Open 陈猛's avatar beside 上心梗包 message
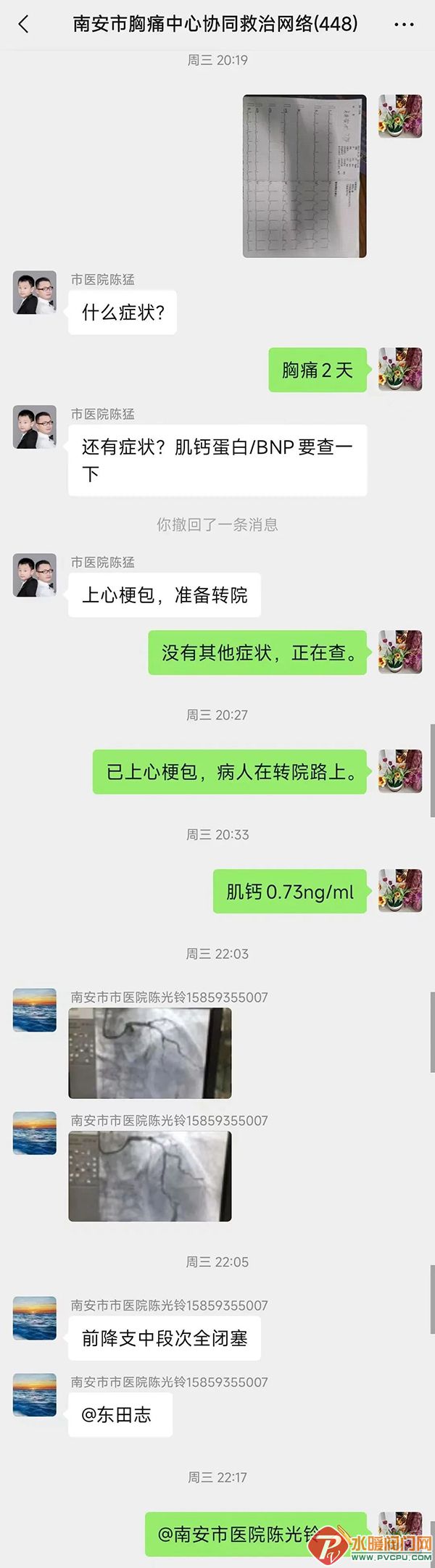This screenshot has height=1568, width=435. pyautogui.click(x=35, y=576)
